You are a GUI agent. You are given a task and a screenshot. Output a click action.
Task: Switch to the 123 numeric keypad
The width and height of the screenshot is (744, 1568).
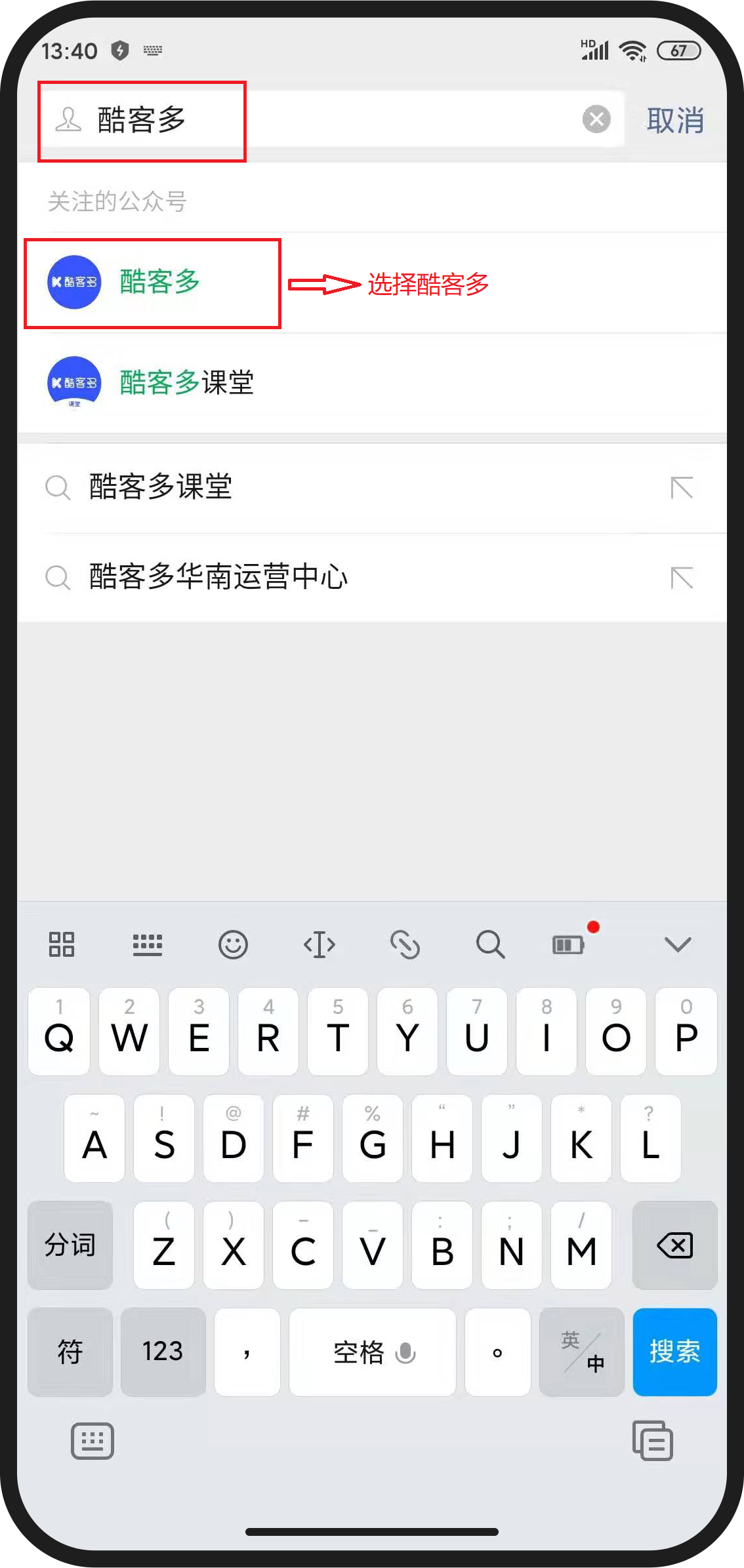[x=163, y=1352]
